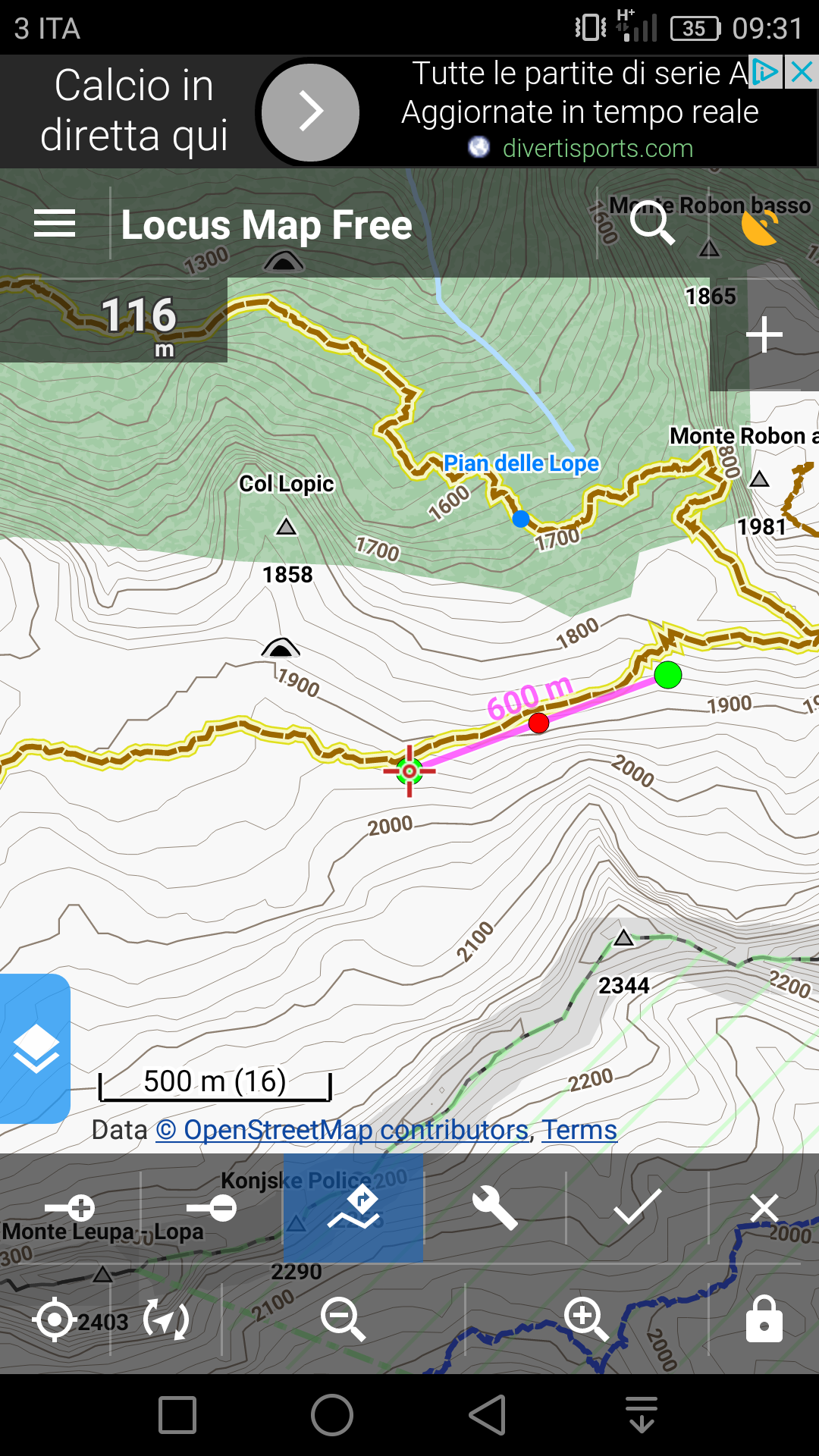Remove the last route point
This screenshot has height=1456, width=819.
click(212, 1207)
